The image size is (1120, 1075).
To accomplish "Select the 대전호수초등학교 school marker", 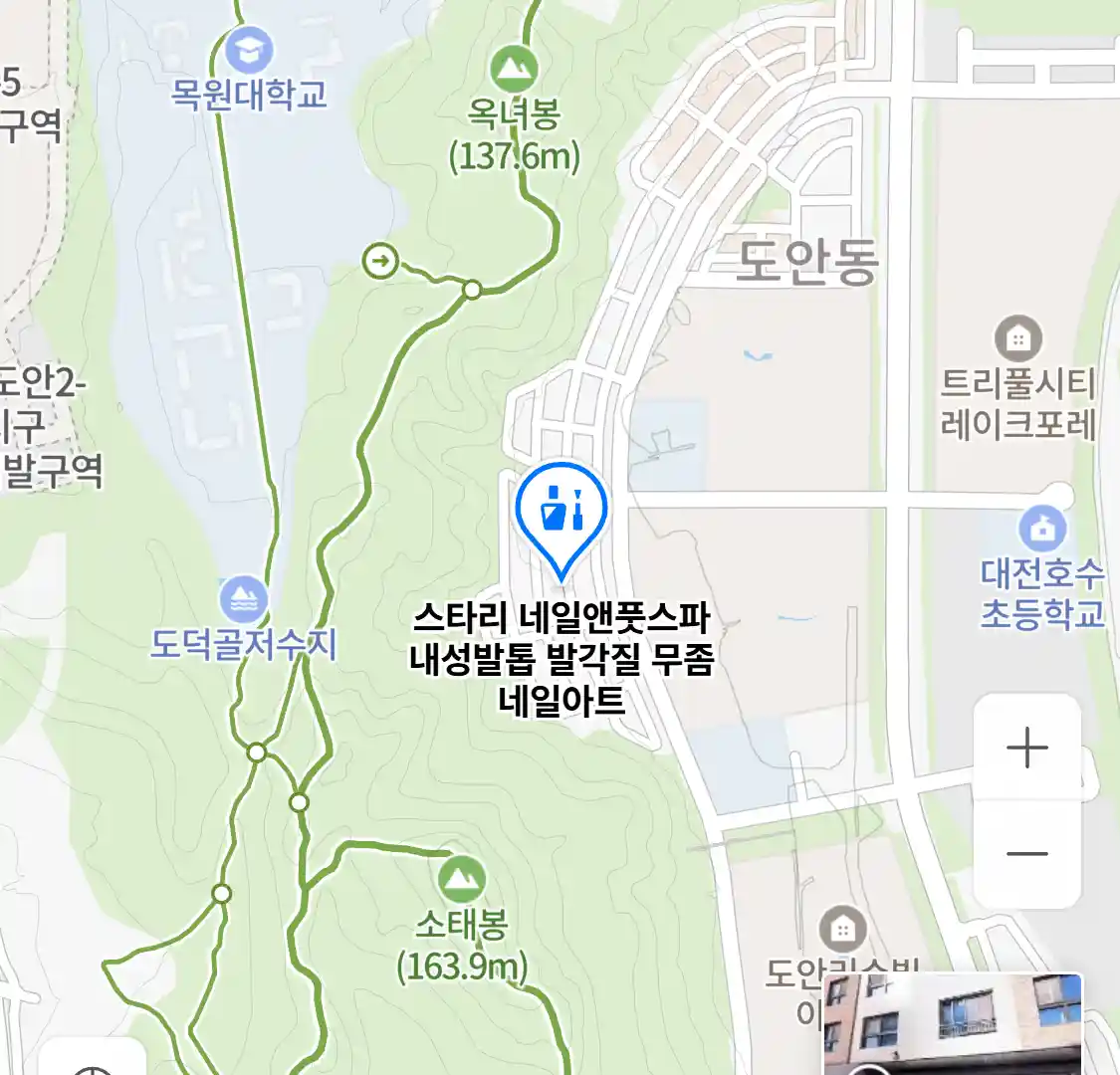I will [1042, 529].
